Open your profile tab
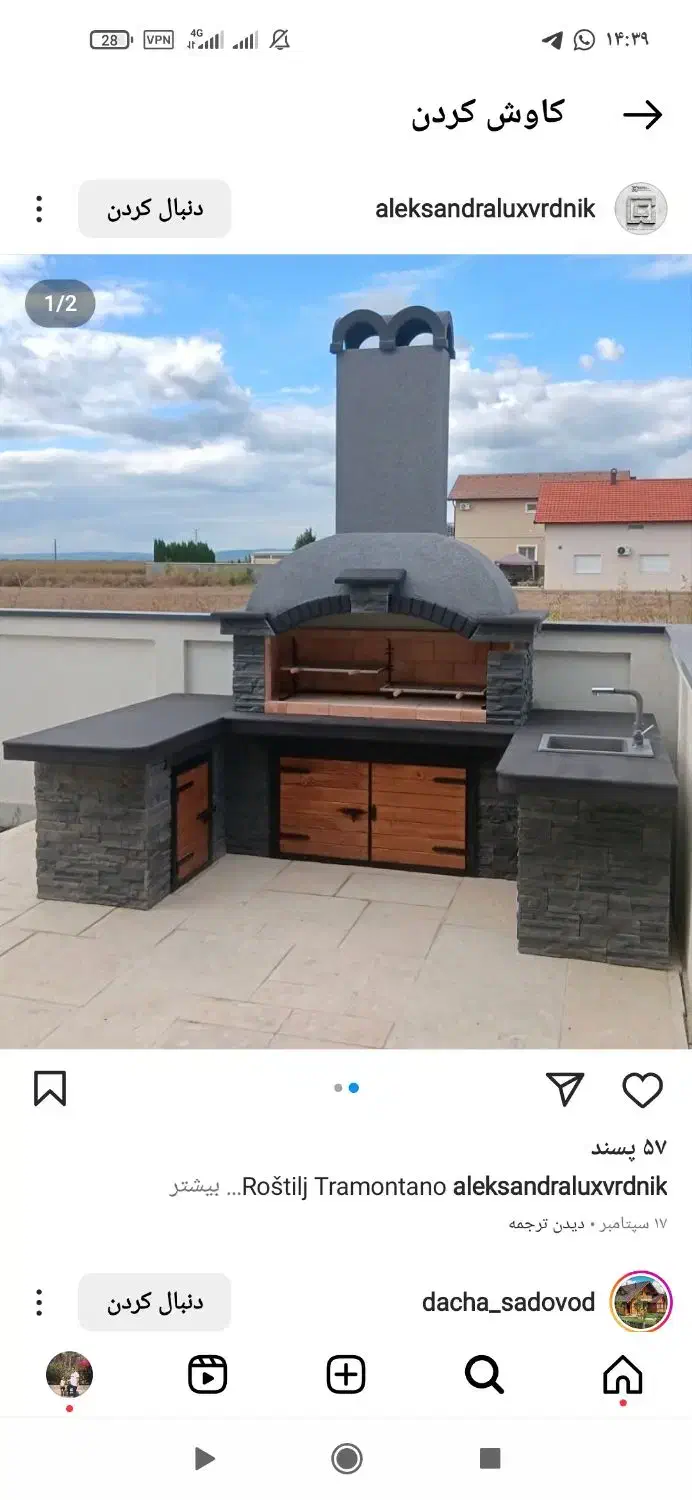Viewport: 692px width, 1500px height. [69, 1375]
